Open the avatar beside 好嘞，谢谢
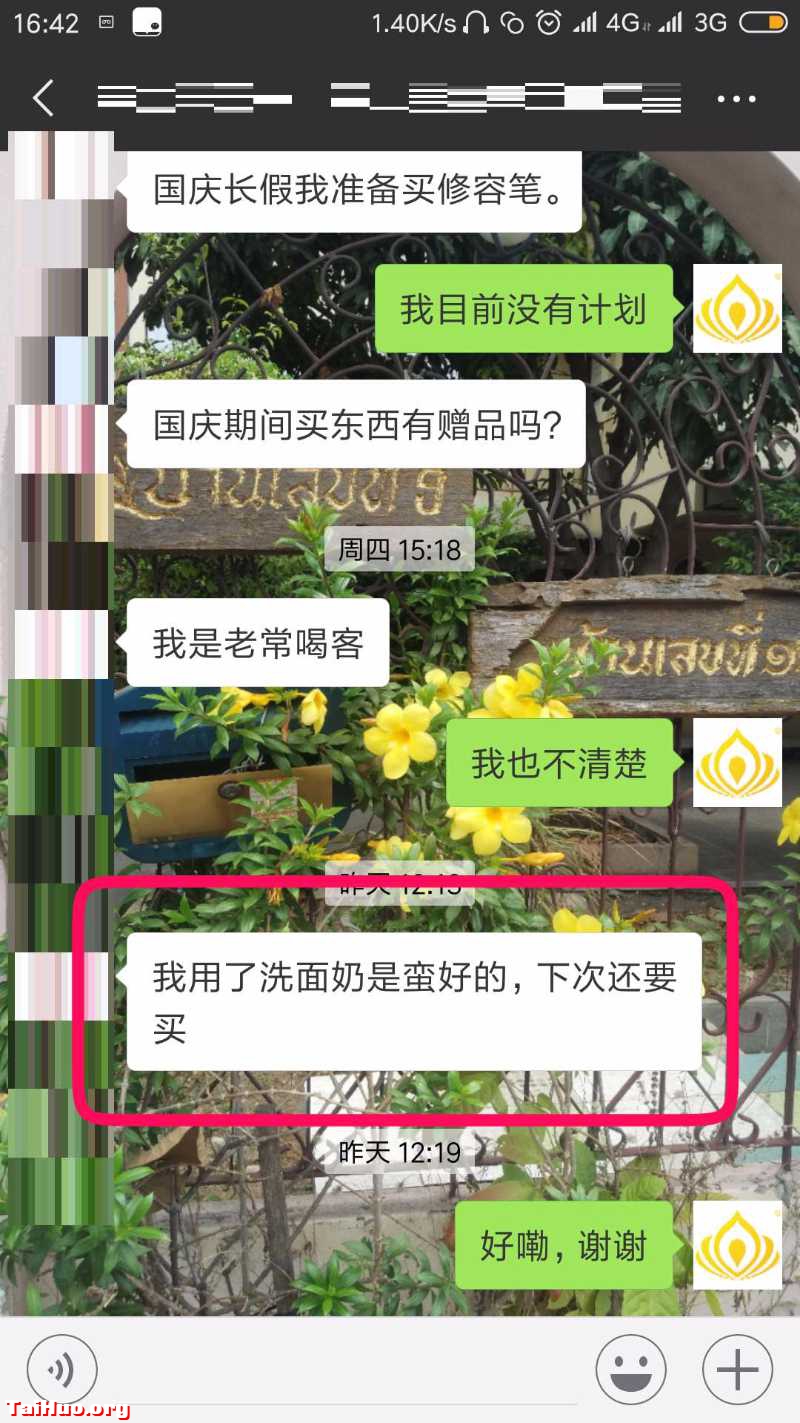Image resolution: width=800 pixels, height=1423 pixels. click(737, 1245)
